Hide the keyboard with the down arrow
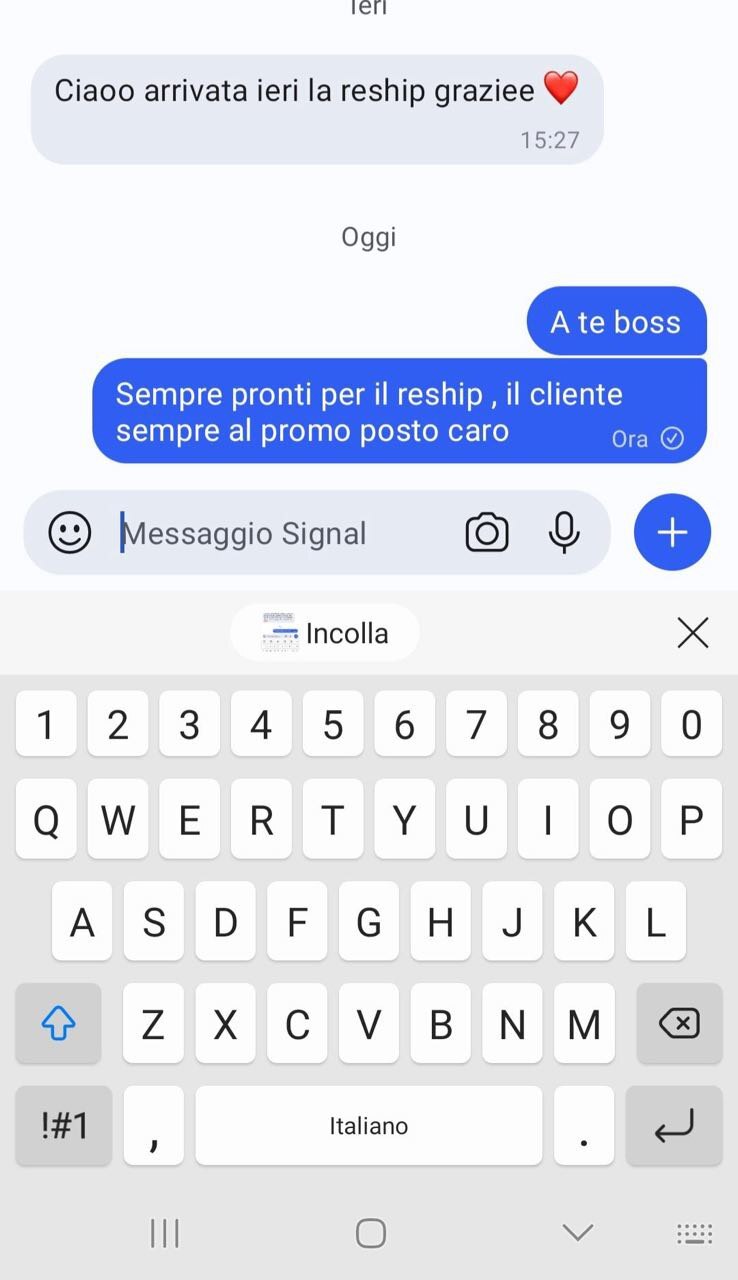This screenshot has height=1280, width=738. coord(578,1233)
